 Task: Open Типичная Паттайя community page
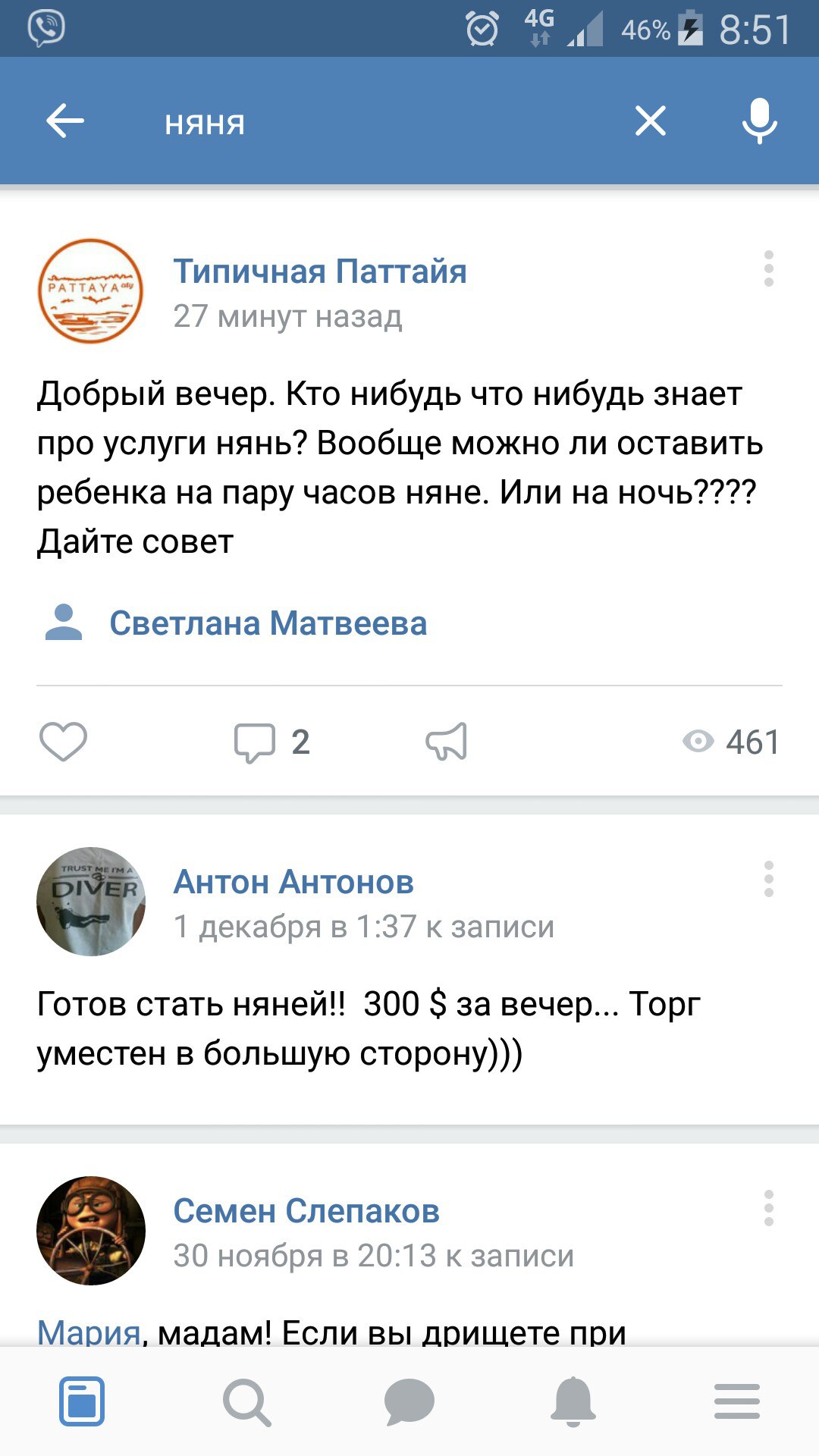point(319,271)
